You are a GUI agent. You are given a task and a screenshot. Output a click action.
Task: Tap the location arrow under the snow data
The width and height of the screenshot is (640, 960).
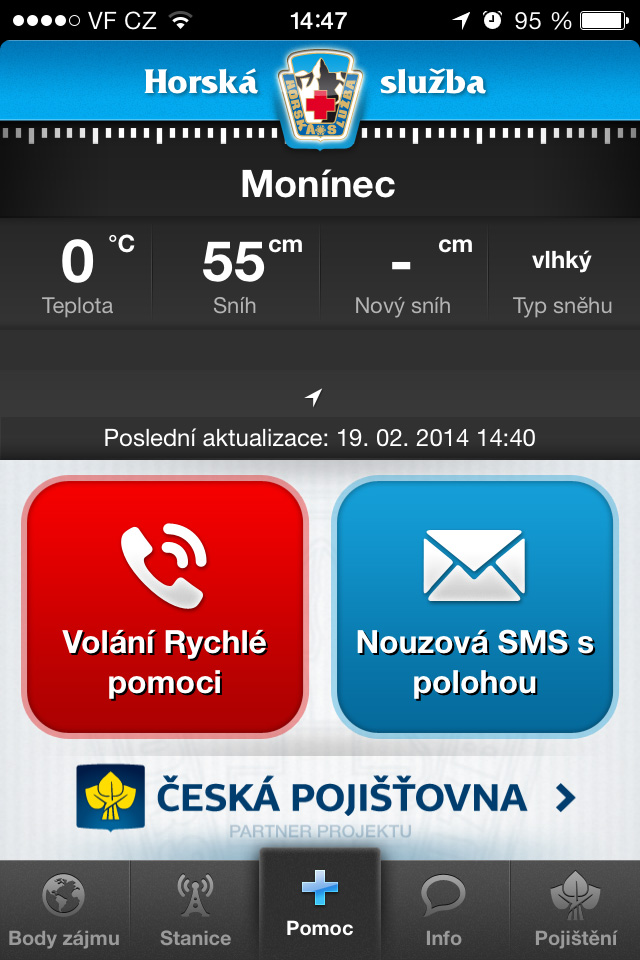[314, 398]
